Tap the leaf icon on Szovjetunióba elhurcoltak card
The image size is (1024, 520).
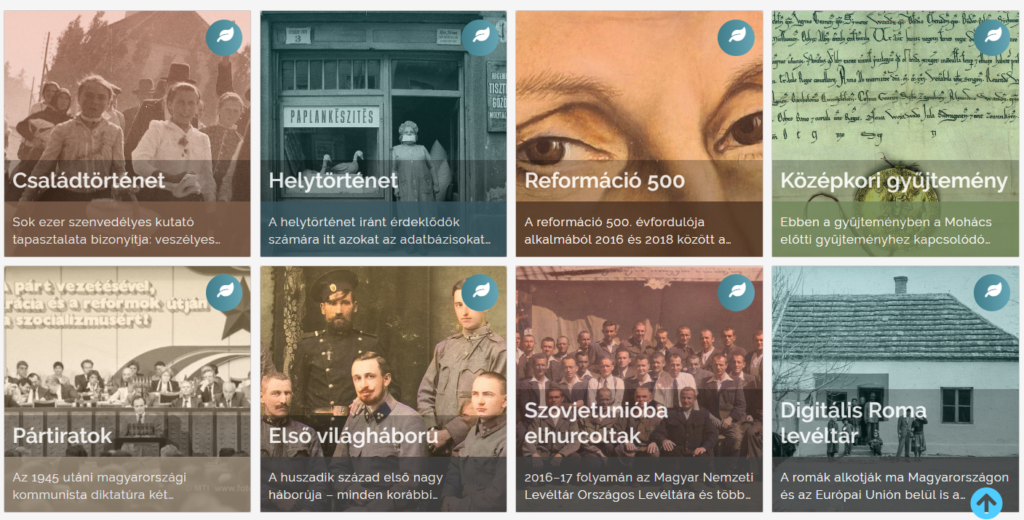point(736,293)
